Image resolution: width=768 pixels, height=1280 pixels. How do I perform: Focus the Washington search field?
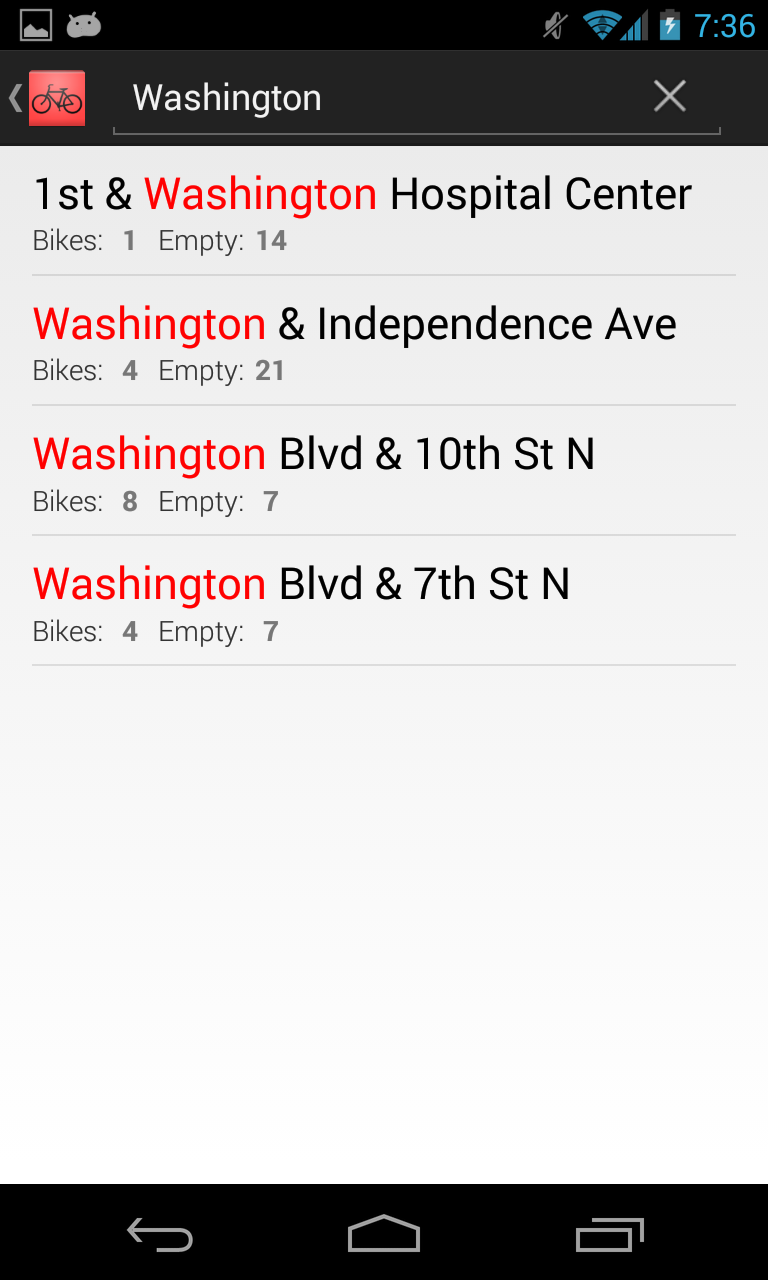point(380,98)
